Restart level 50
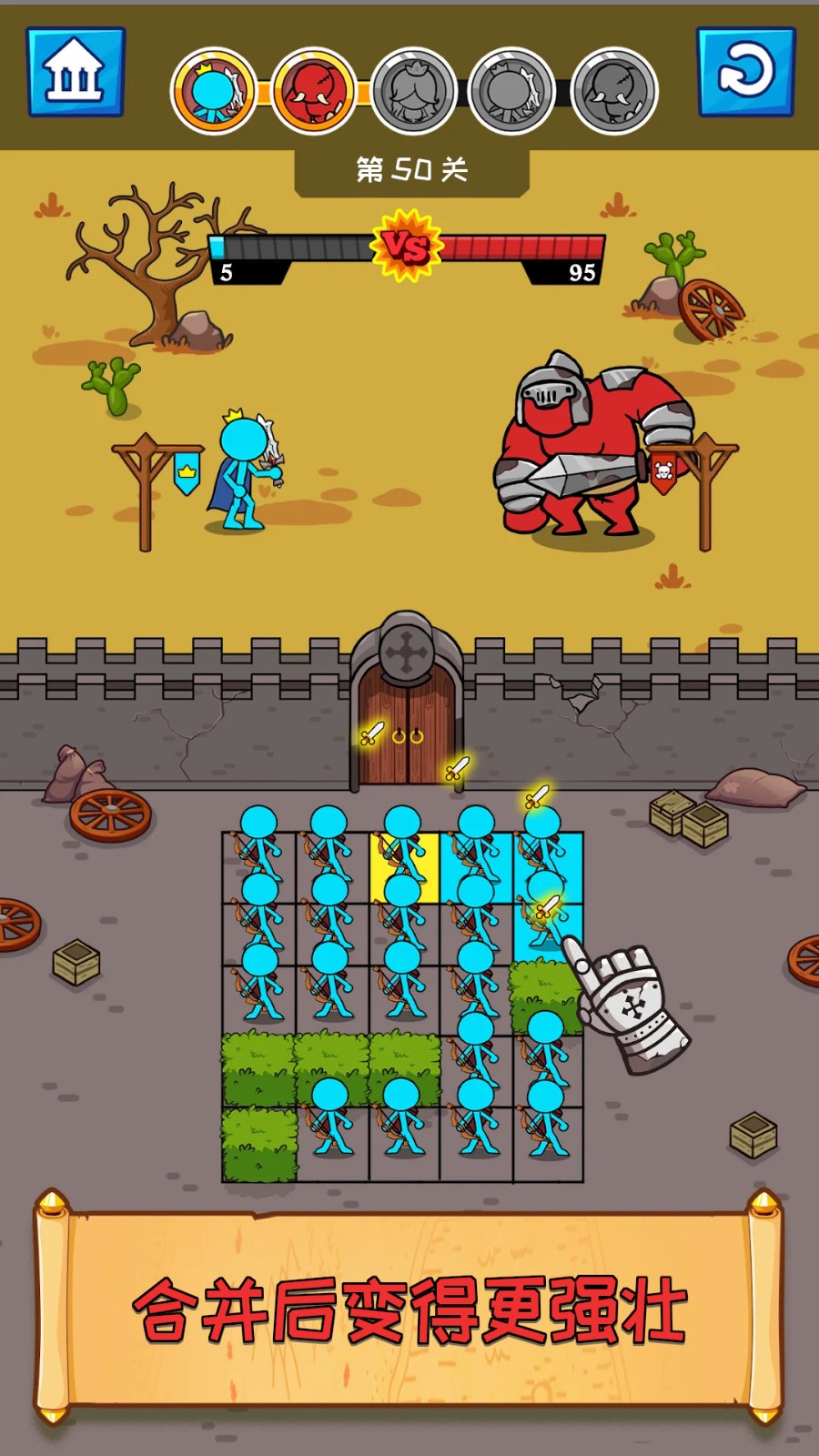 (x=746, y=72)
